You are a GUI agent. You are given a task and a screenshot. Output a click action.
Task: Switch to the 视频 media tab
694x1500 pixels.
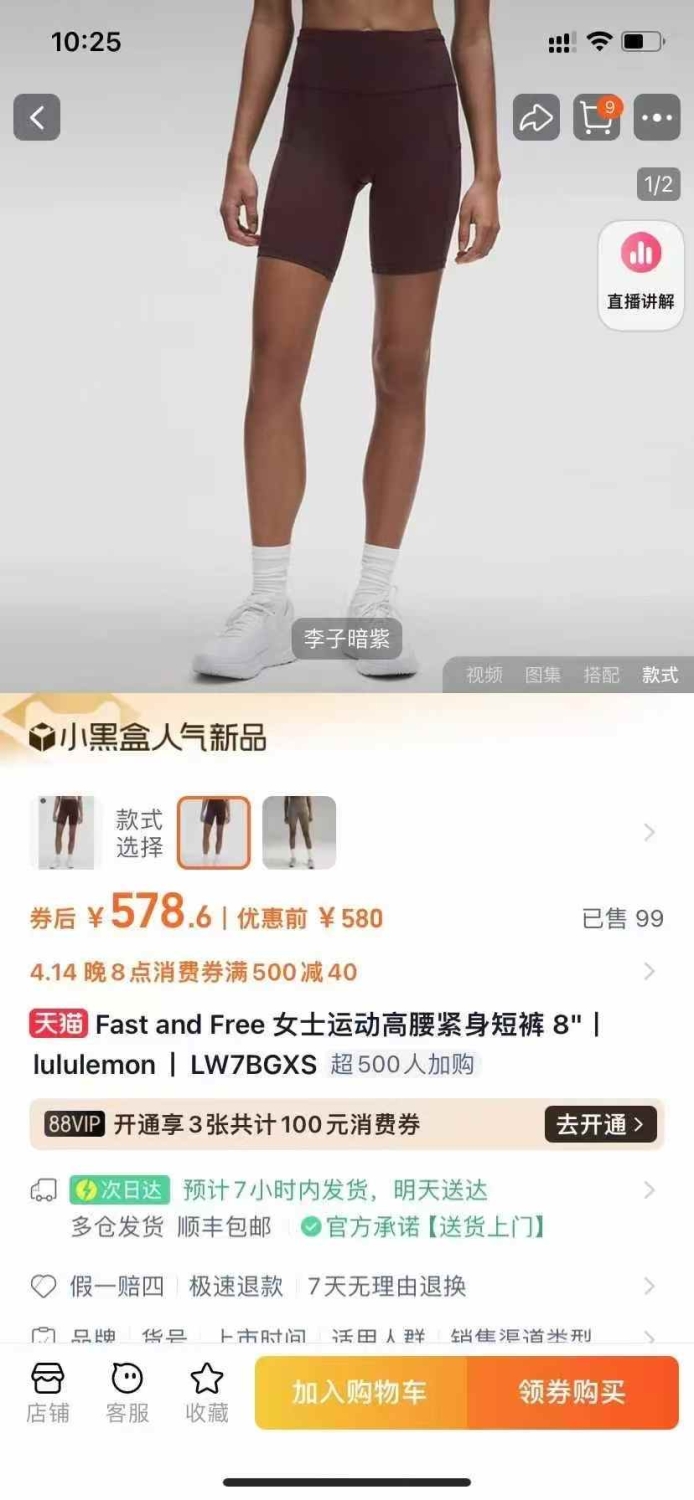coord(484,675)
